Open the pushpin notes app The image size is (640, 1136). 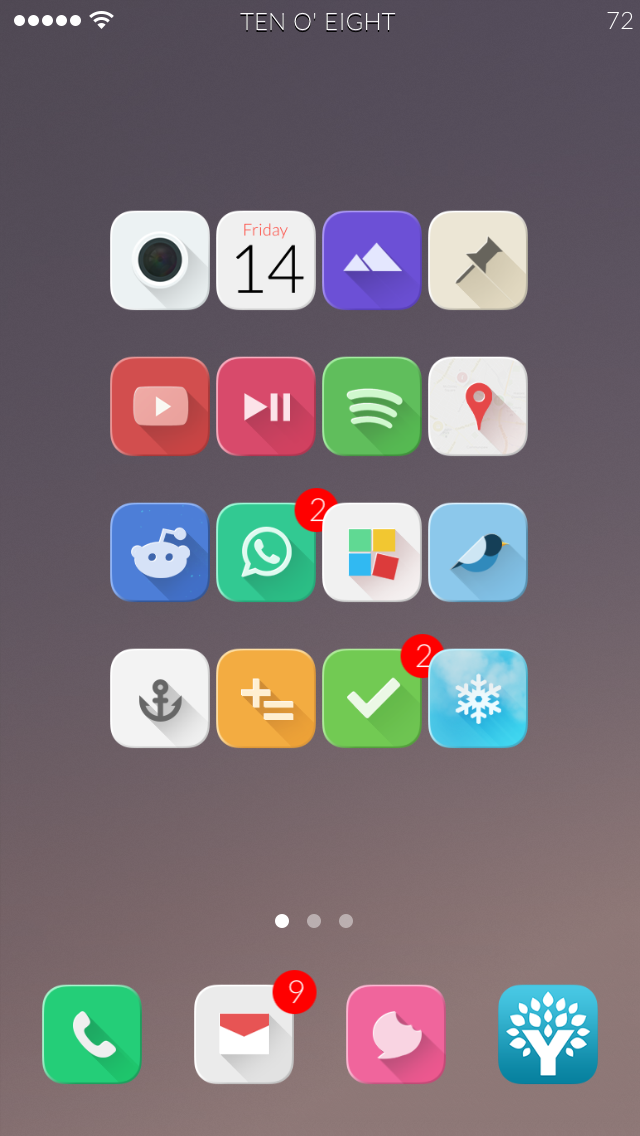(478, 260)
